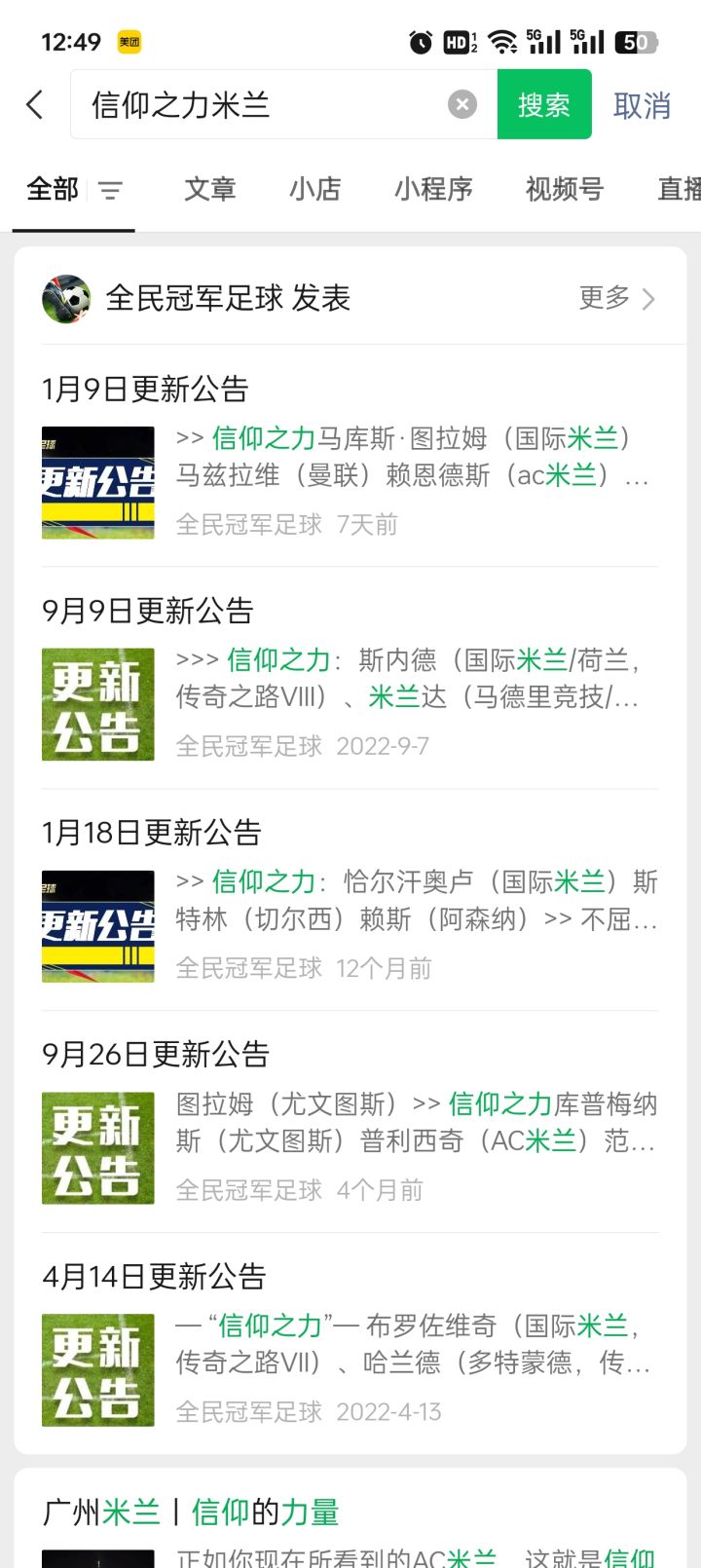
Task: Open the 1月18日更新公告 article
Action: point(349,902)
